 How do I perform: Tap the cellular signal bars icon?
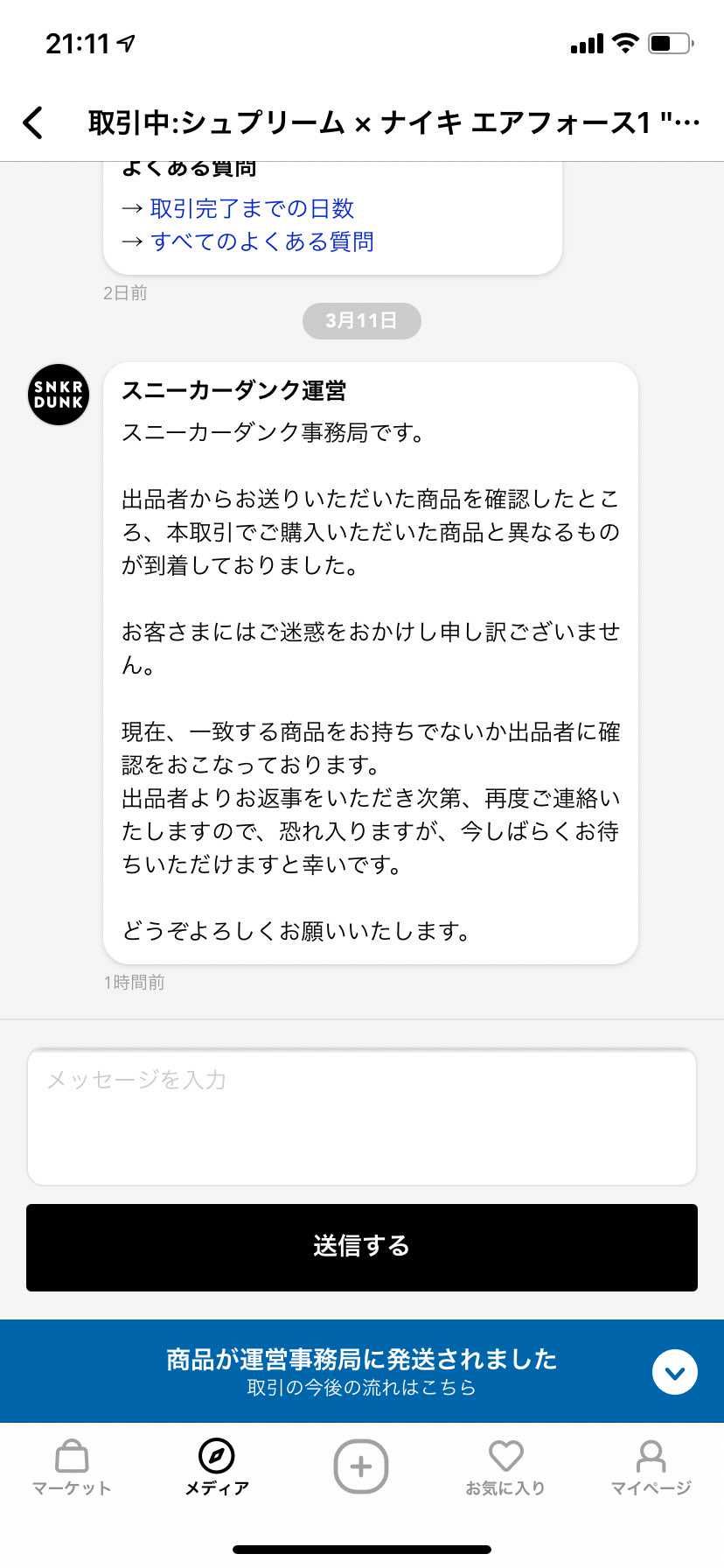pos(588,42)
